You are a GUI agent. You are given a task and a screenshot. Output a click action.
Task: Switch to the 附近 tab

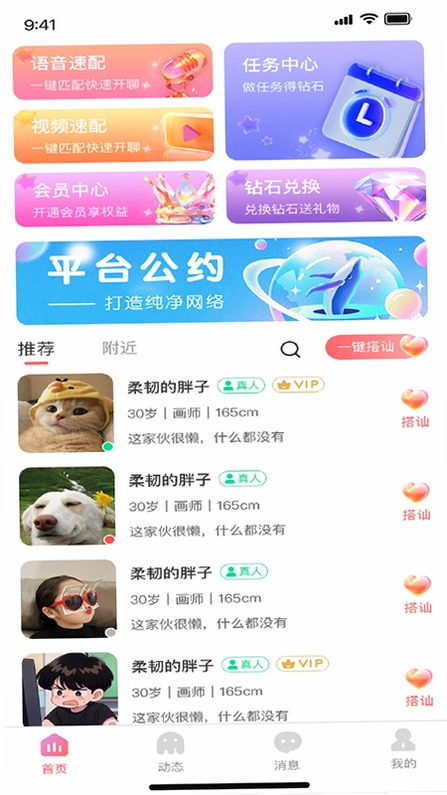click(120, 348)
